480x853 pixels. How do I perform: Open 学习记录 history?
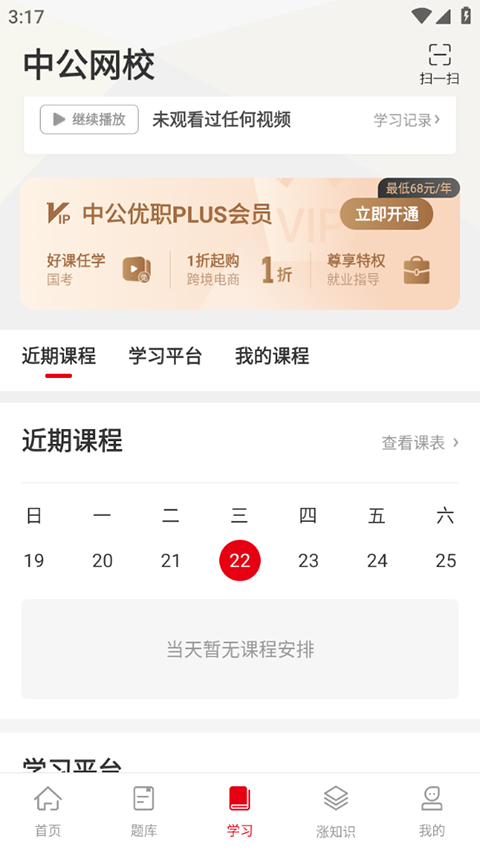click(x=407, y=120)
